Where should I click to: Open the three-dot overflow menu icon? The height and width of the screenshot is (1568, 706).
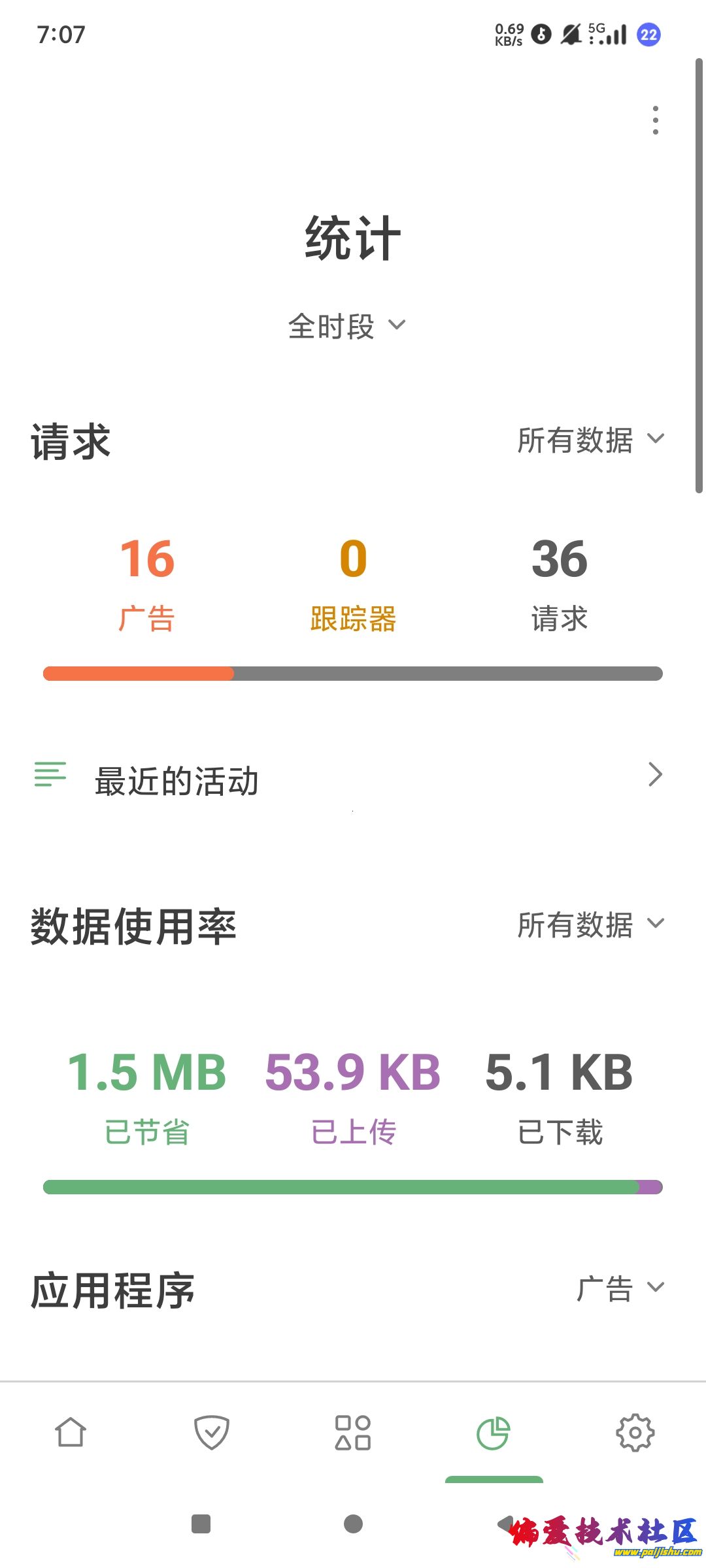[655, 121]
